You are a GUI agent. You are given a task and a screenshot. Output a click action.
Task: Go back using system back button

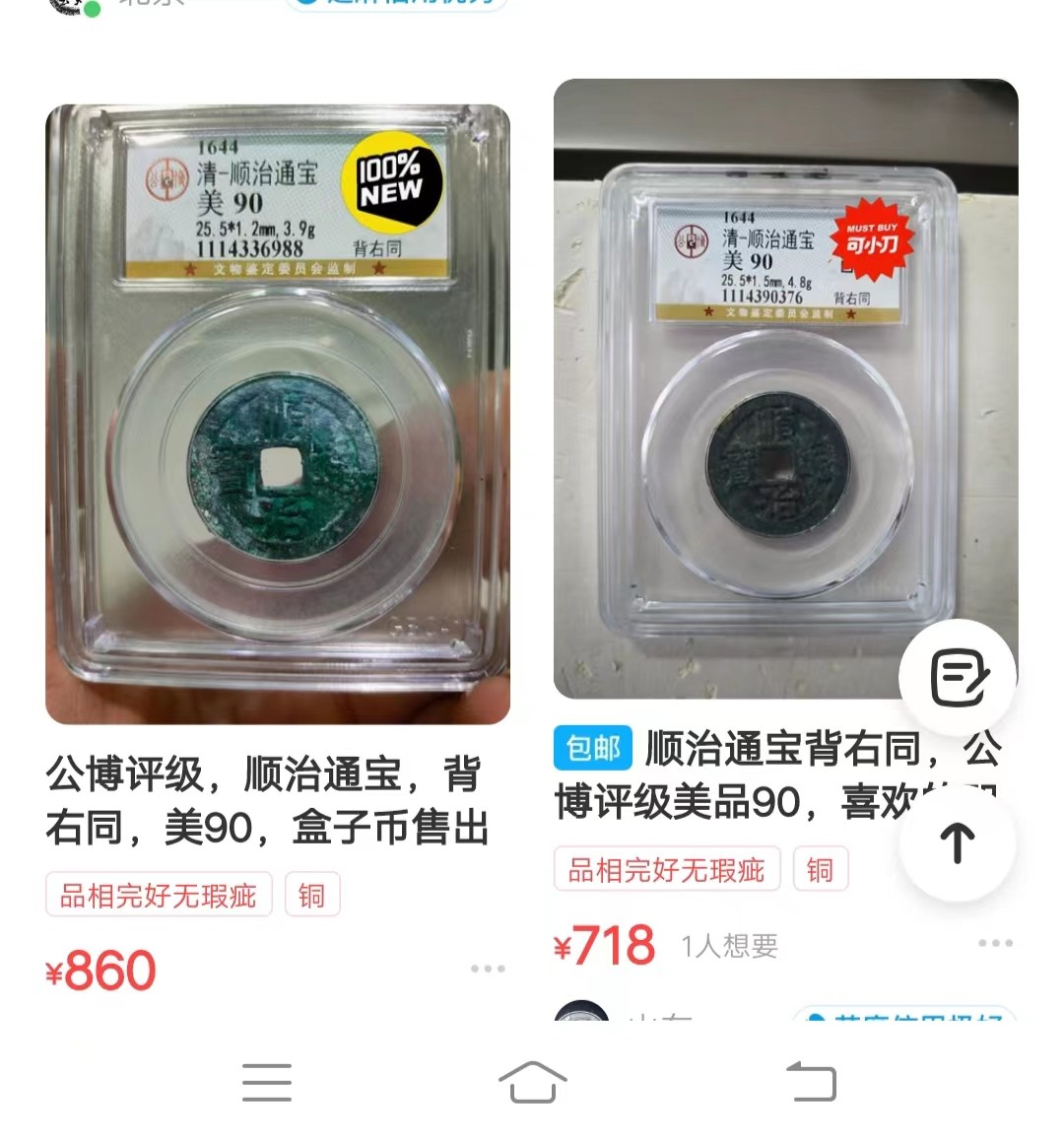(x=811, y=1082)
